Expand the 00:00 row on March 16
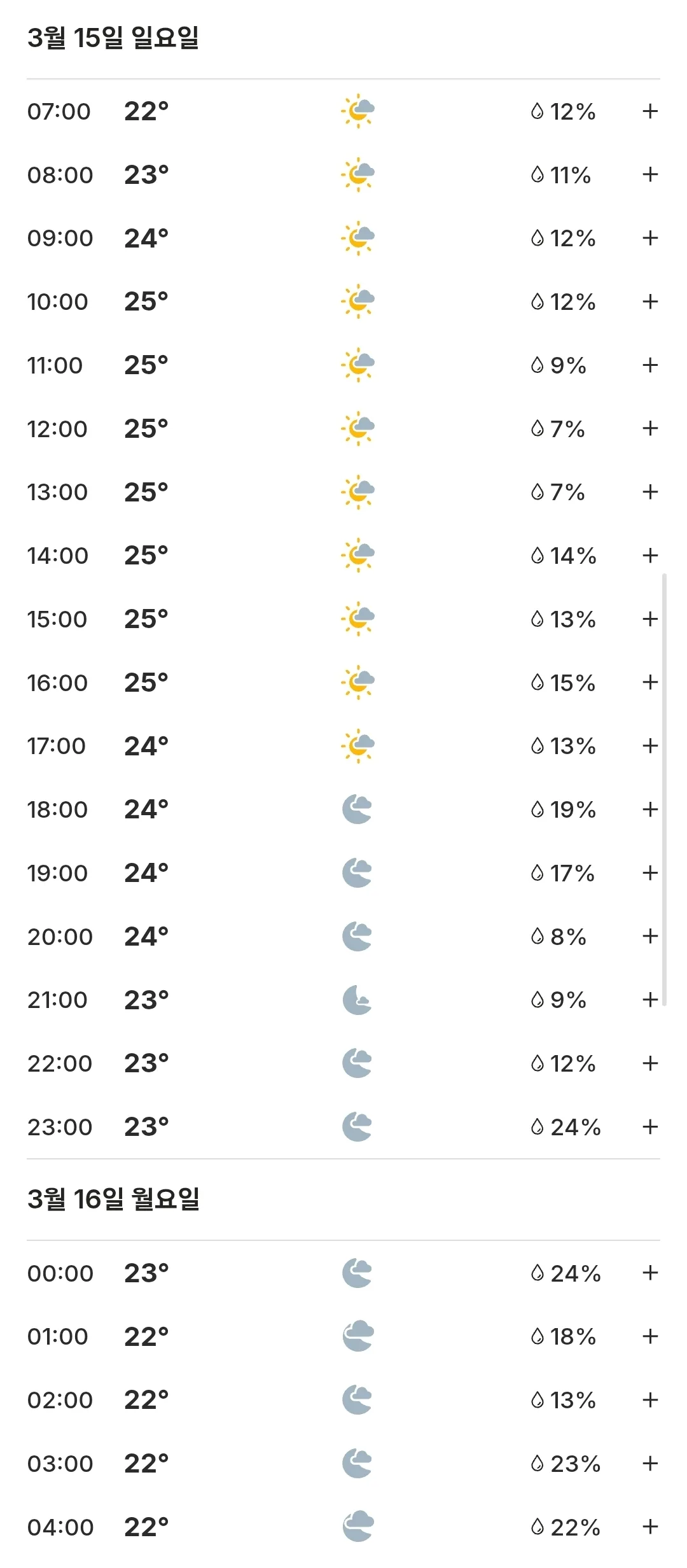 coord(649,1273)
